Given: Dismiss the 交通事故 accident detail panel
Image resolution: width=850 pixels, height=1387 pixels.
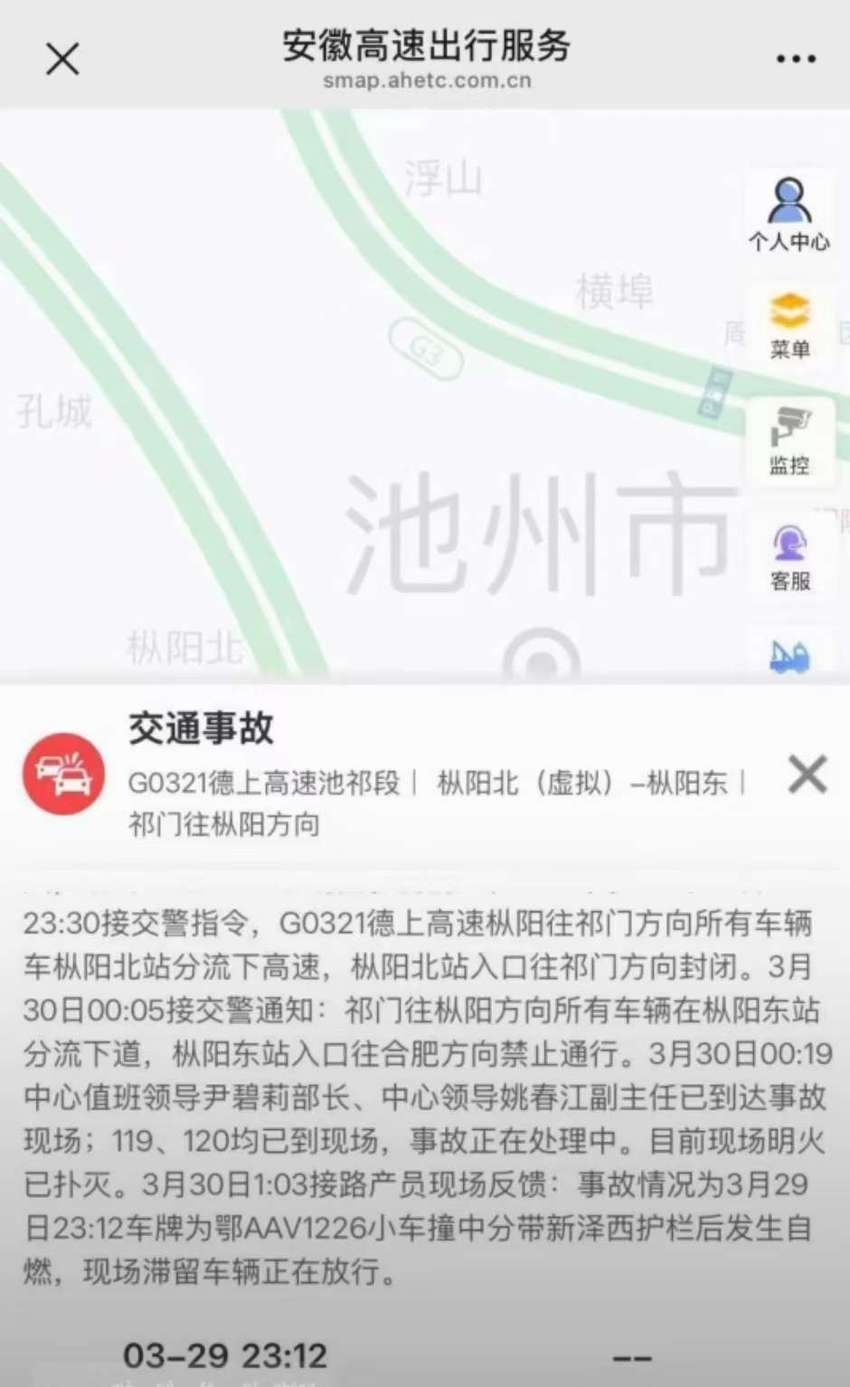Looking at the screenshot, I should pos(807,774).
